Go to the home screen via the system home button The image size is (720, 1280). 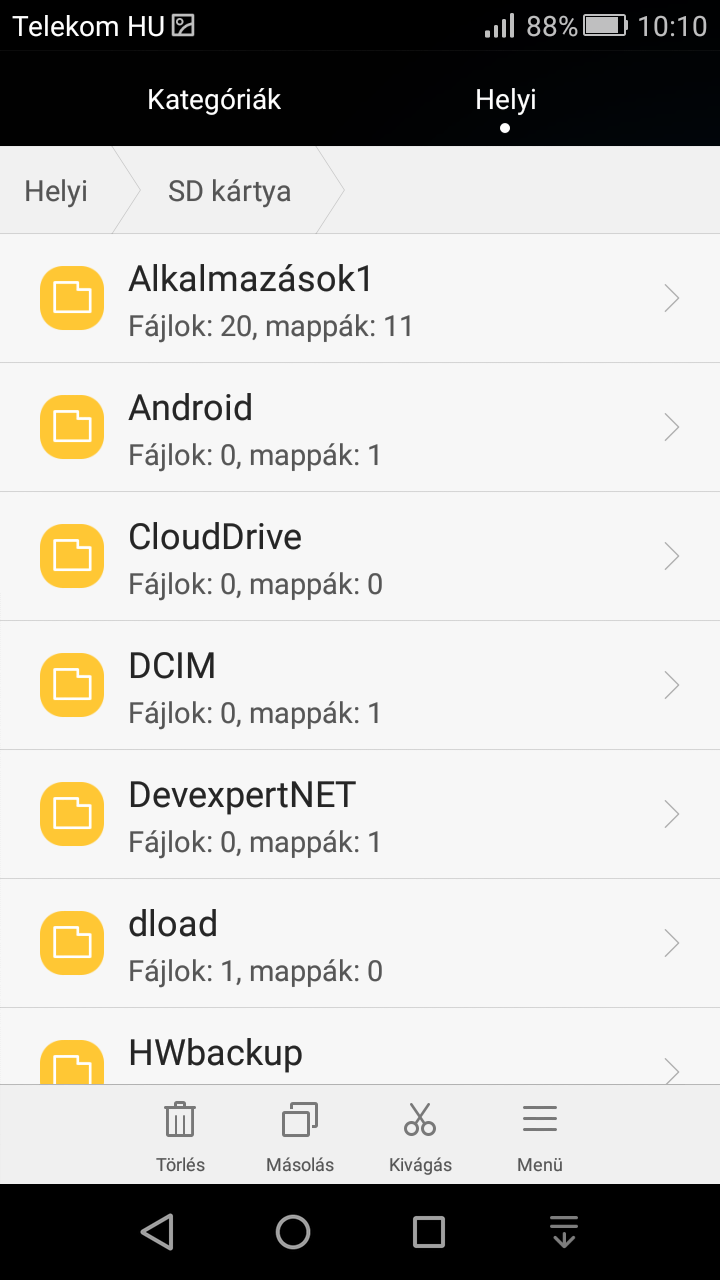tap(293, 1232)
